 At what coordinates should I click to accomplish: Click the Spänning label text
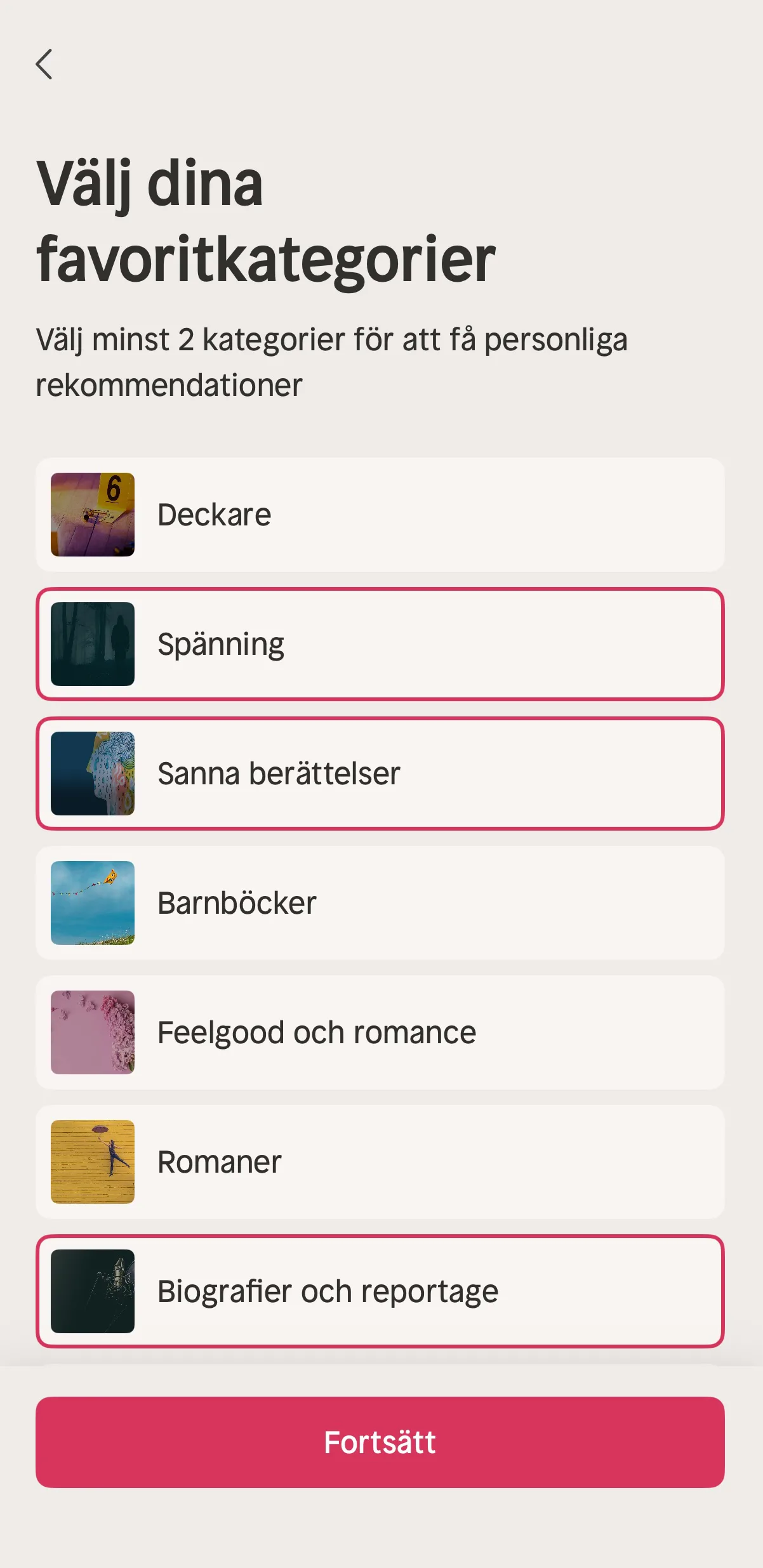click(221, 643)
